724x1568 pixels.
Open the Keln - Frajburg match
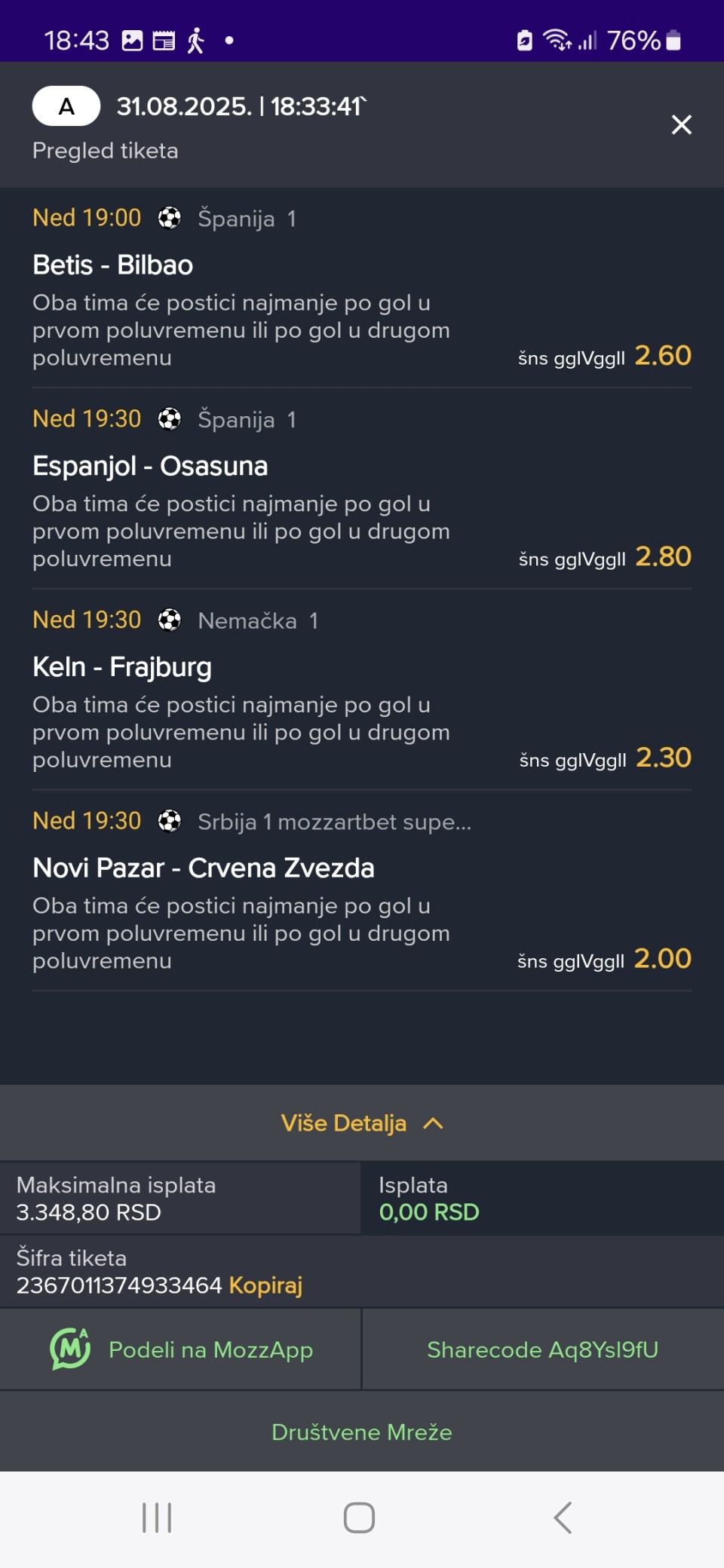[362, 690]
